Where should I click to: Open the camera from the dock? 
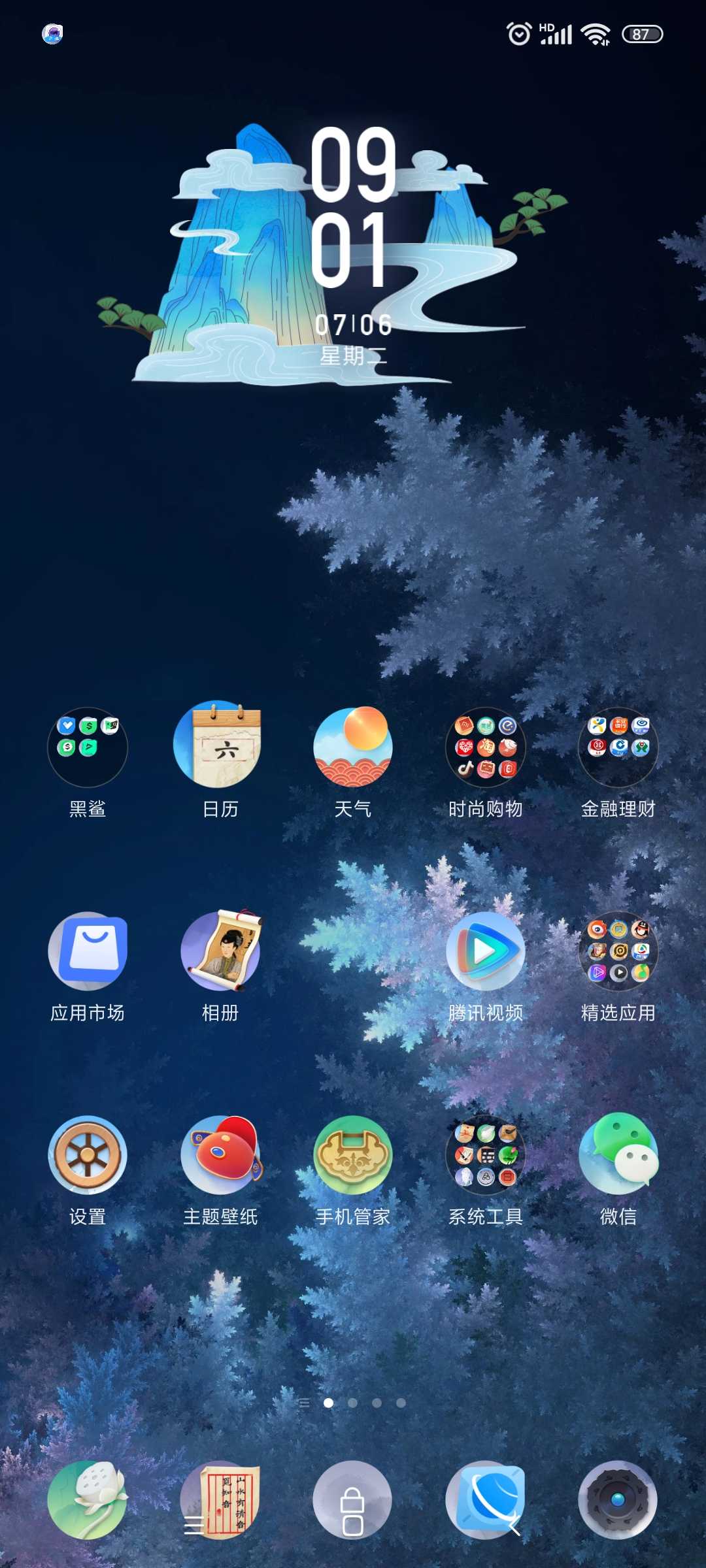(x=618, y=1500)
